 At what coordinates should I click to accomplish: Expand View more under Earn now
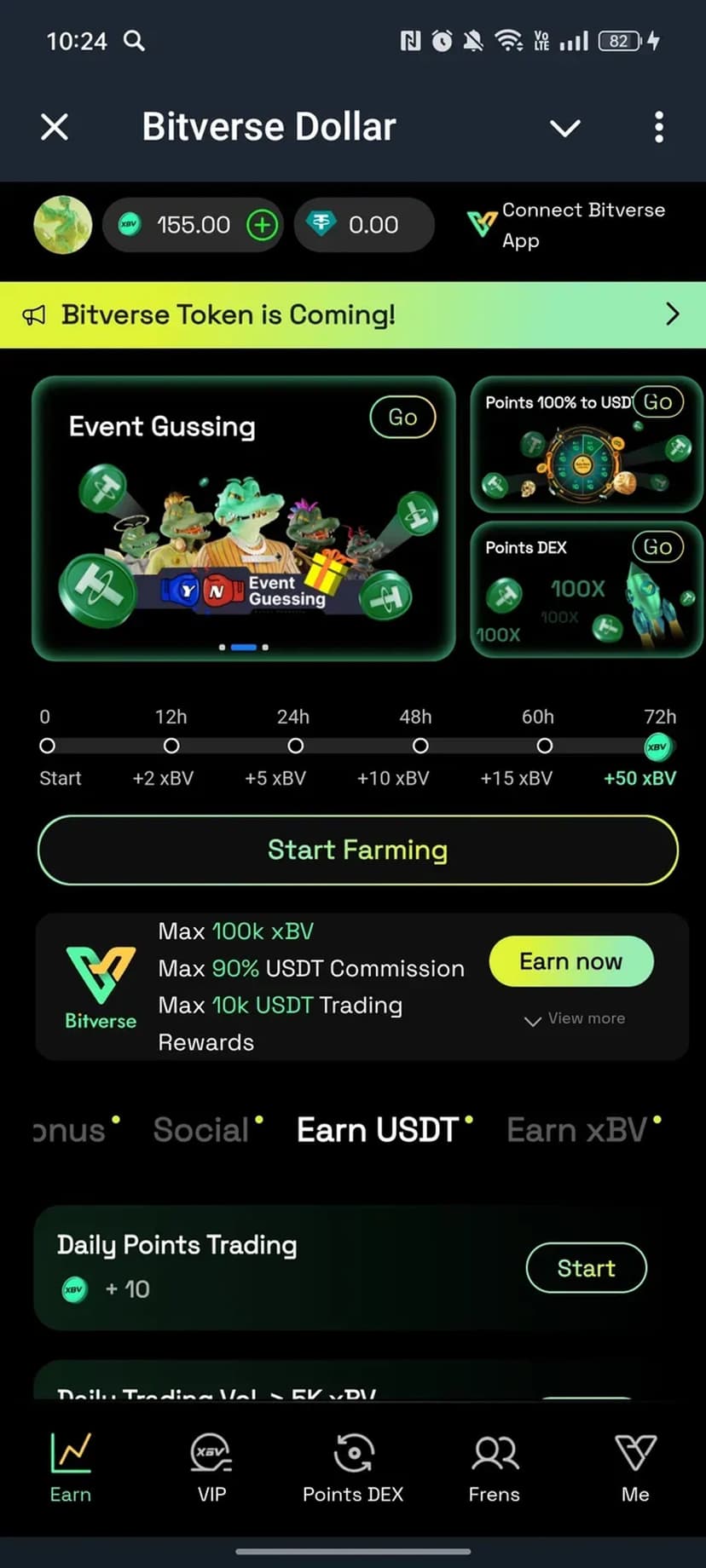(x=576, y=1019)
